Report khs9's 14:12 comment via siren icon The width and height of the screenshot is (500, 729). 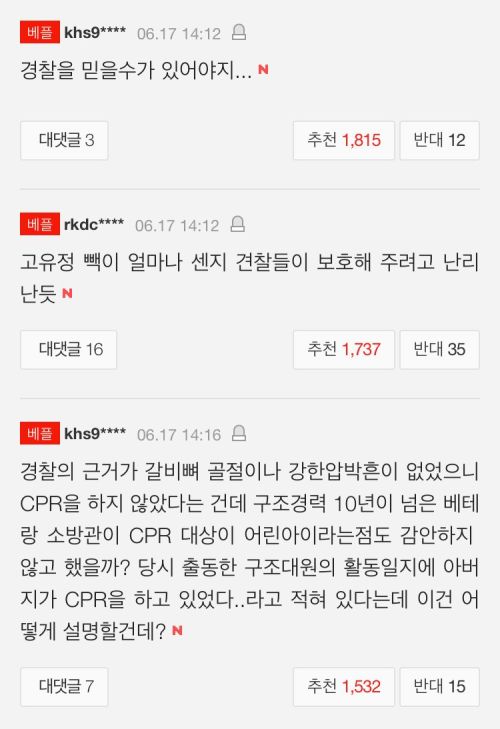coord(239,33)
